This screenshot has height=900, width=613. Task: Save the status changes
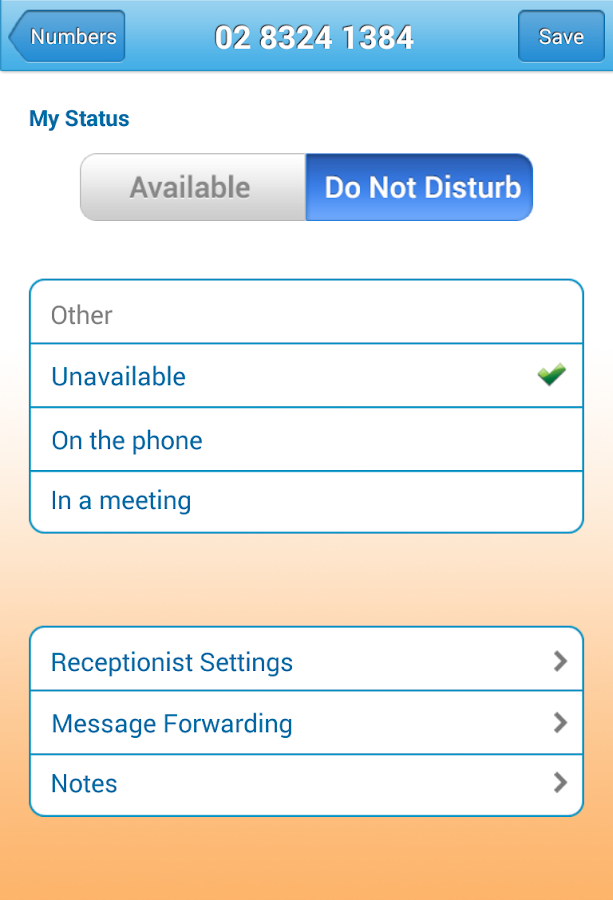(x=560, y=37)
